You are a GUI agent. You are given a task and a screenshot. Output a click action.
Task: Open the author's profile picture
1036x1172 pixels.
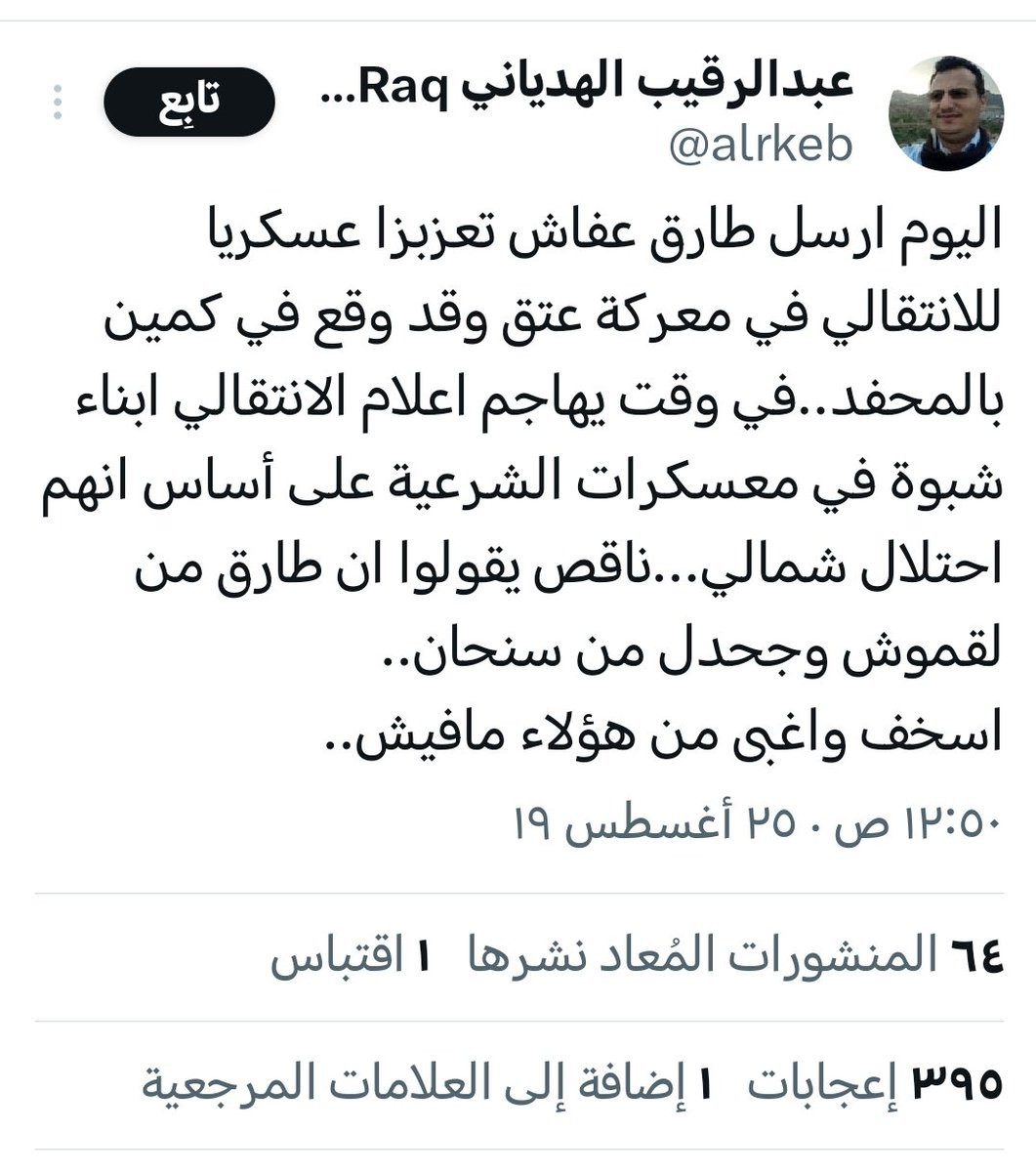(x=945, y=113)
